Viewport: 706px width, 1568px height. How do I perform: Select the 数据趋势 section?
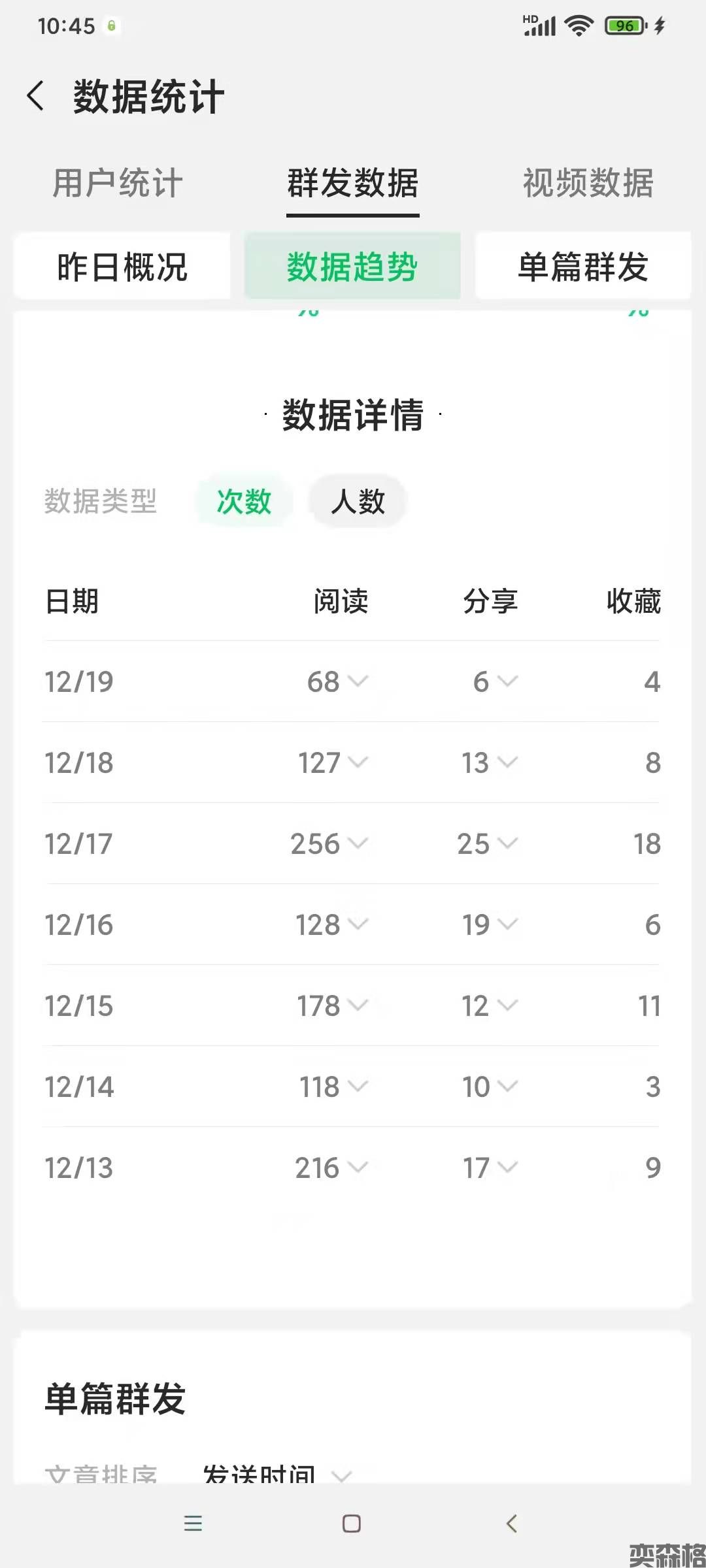tap(352, 267)
